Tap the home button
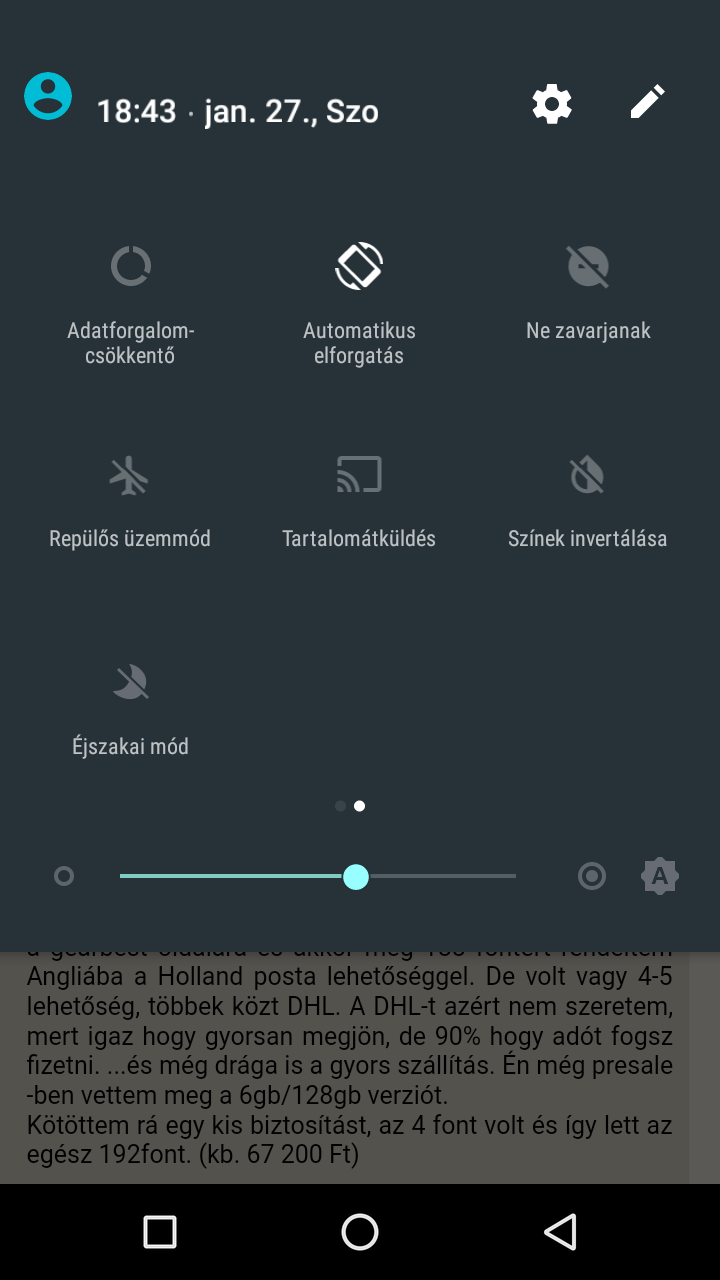 click(360, 1232)
